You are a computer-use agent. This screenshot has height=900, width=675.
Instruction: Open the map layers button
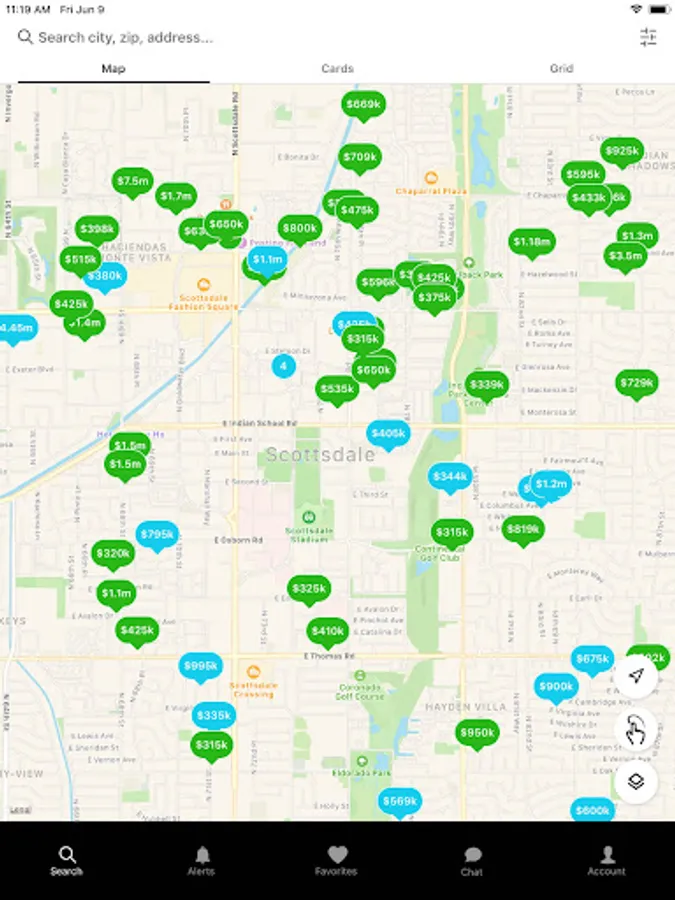pyautogui.click(x=635, y=782)
